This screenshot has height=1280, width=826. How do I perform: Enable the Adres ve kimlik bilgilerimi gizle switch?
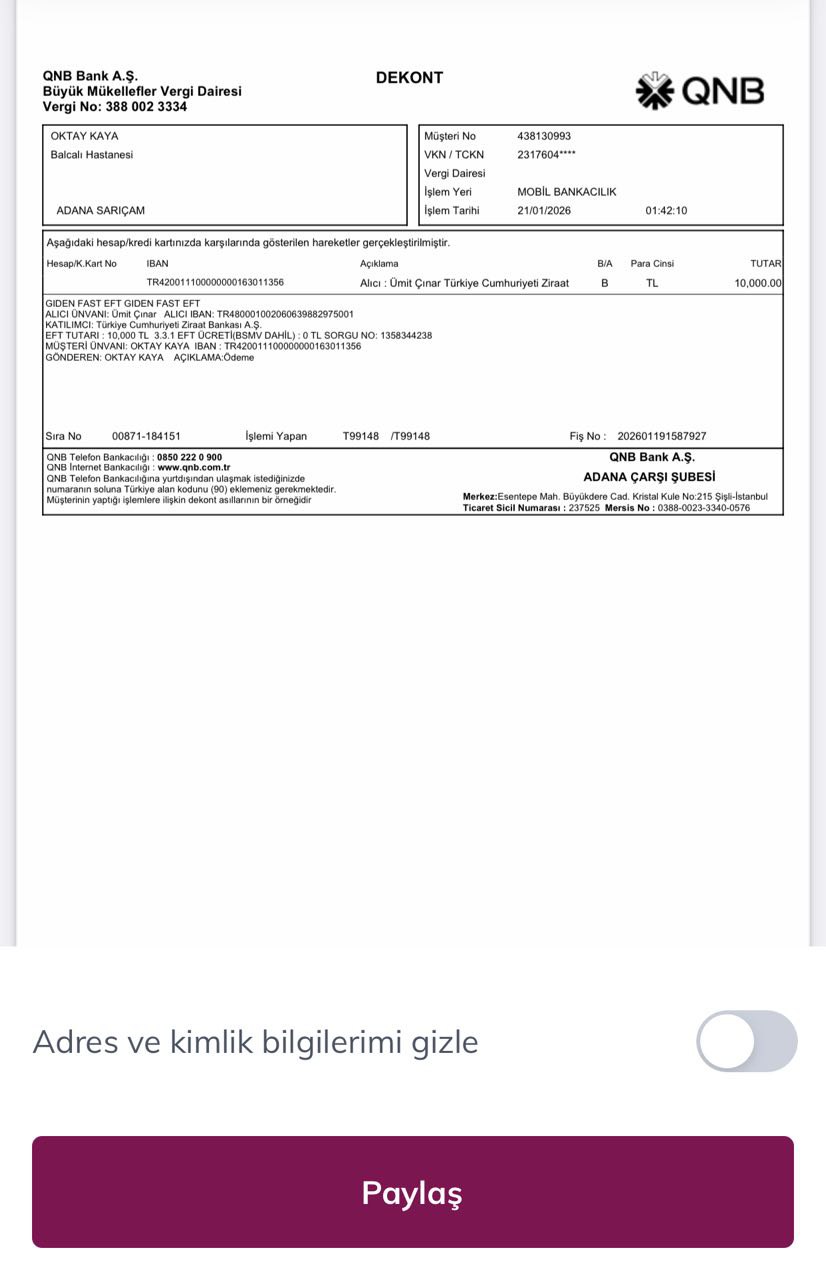(747, 1041)
